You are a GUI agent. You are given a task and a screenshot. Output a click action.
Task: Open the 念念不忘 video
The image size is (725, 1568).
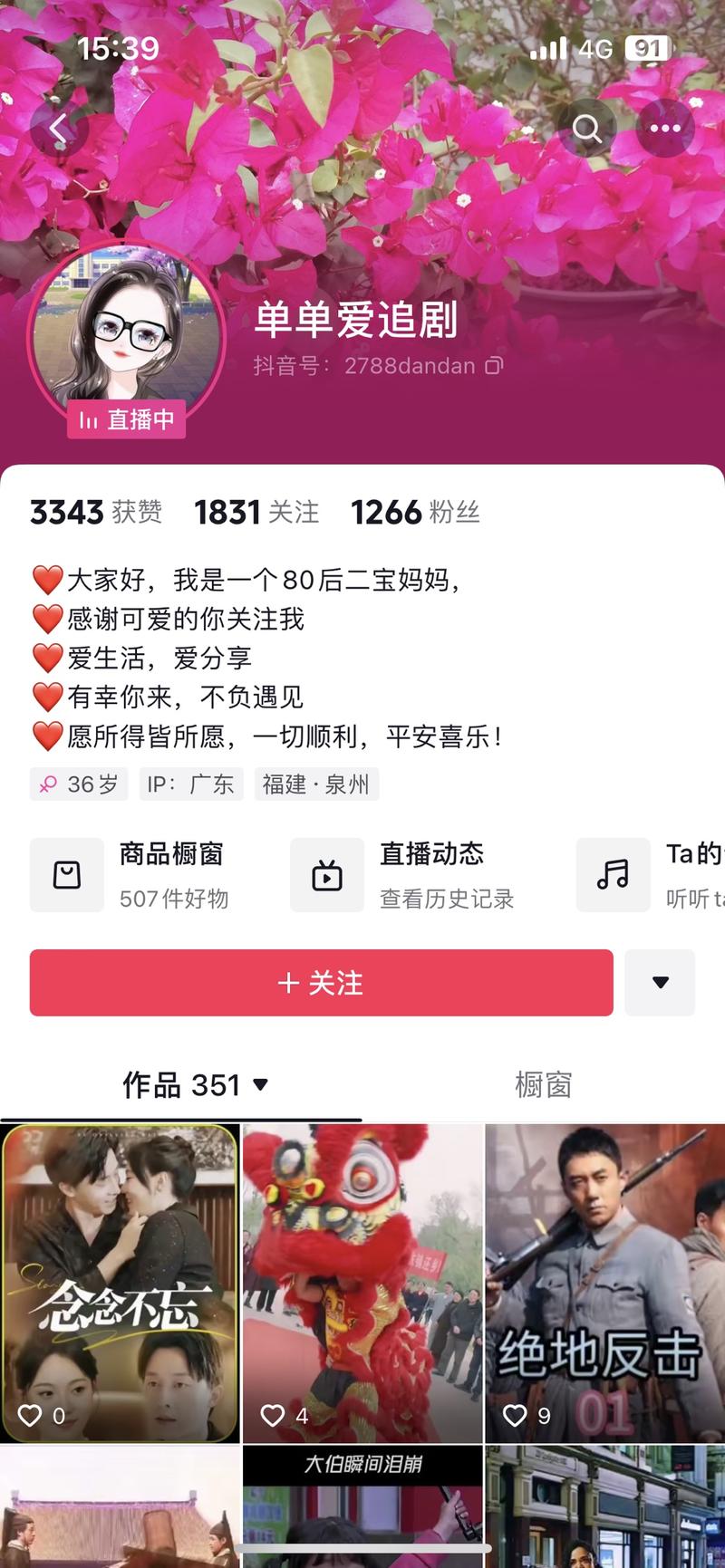120,1282
